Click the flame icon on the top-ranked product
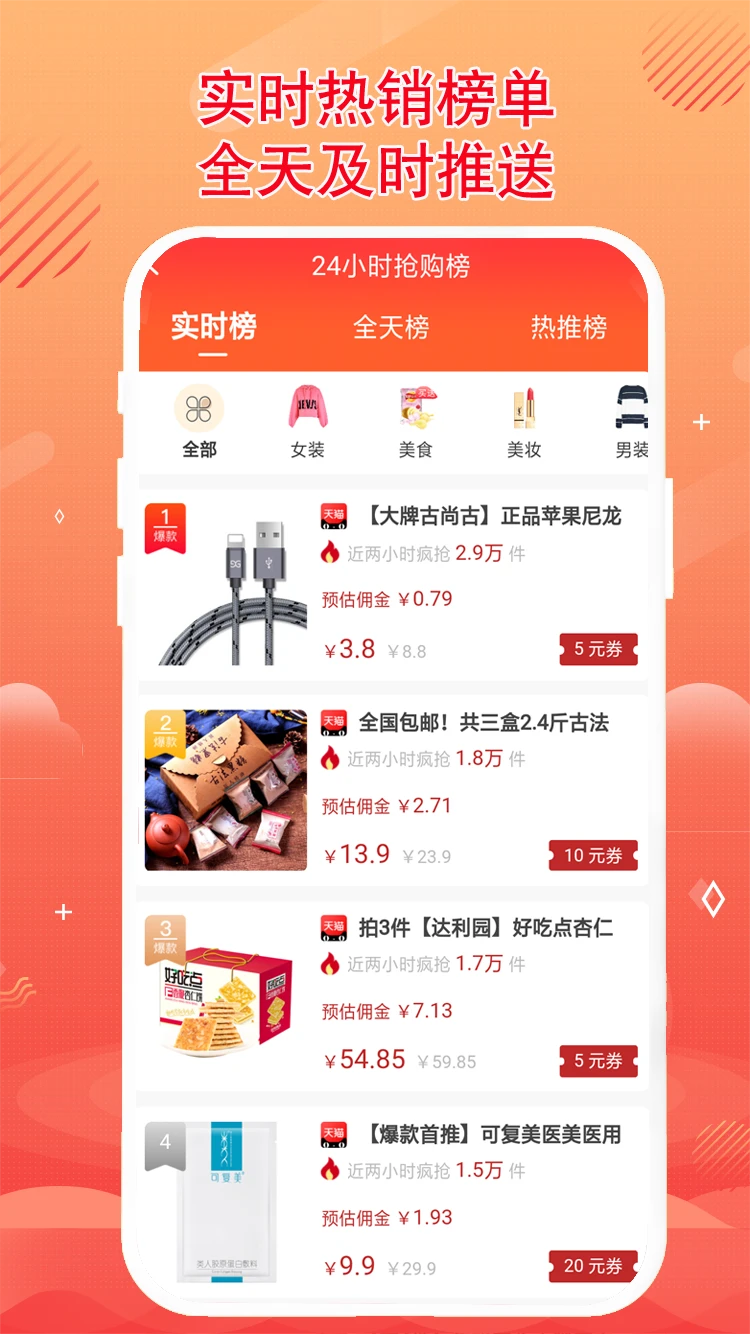 (331, 551)
